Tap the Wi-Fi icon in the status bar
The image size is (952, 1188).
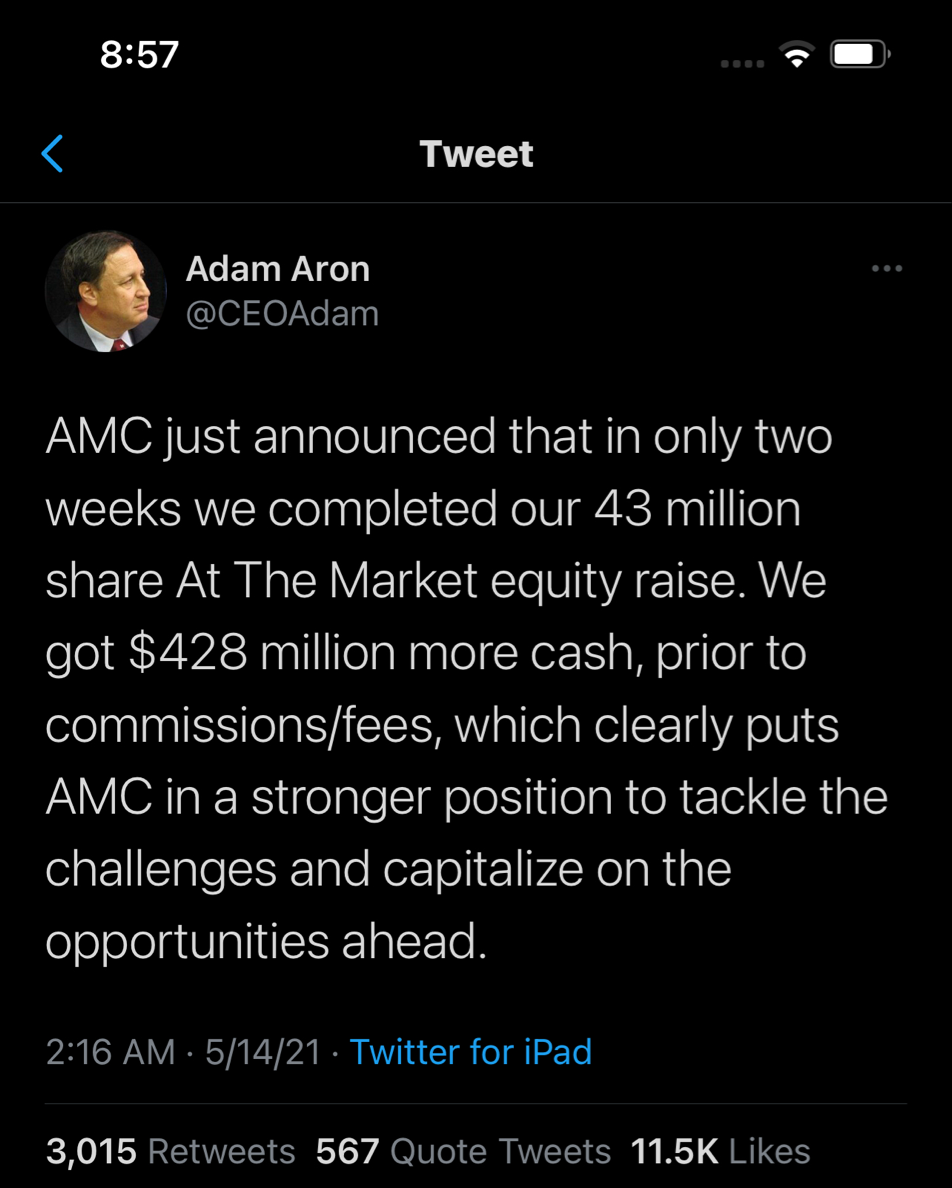(797, 57)
